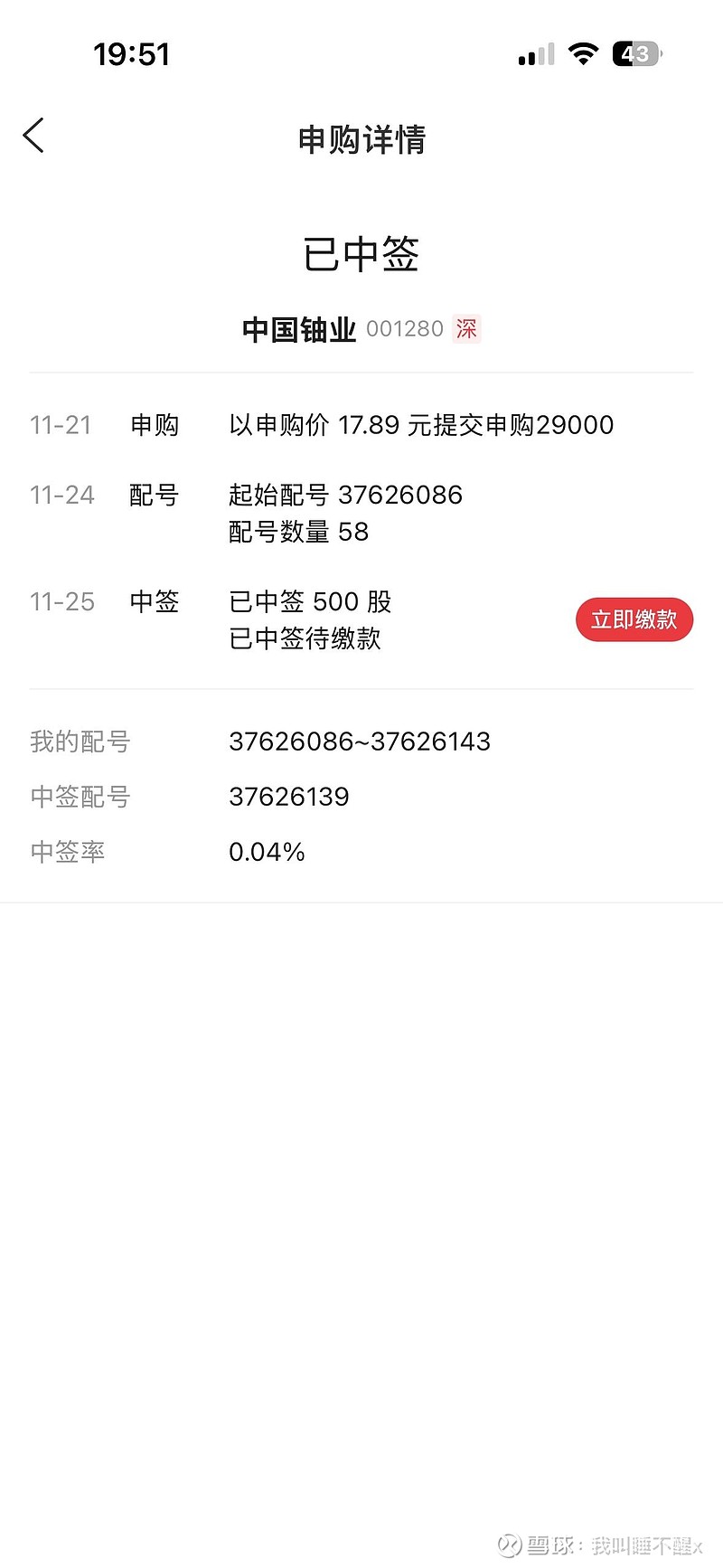The image size is (723, 1568).
Task: Select the 已中签 status heading
Action: tap(361, 255)
